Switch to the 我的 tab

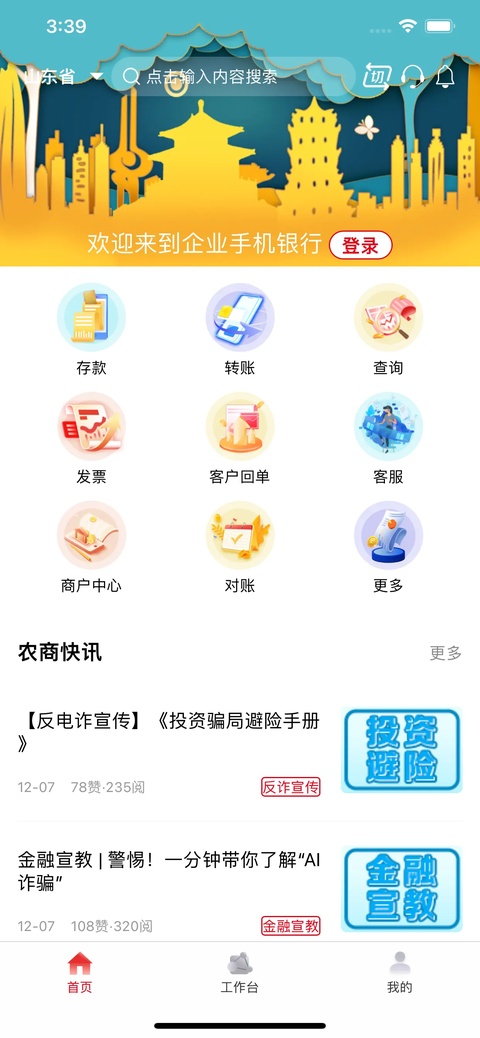point(400,973)
